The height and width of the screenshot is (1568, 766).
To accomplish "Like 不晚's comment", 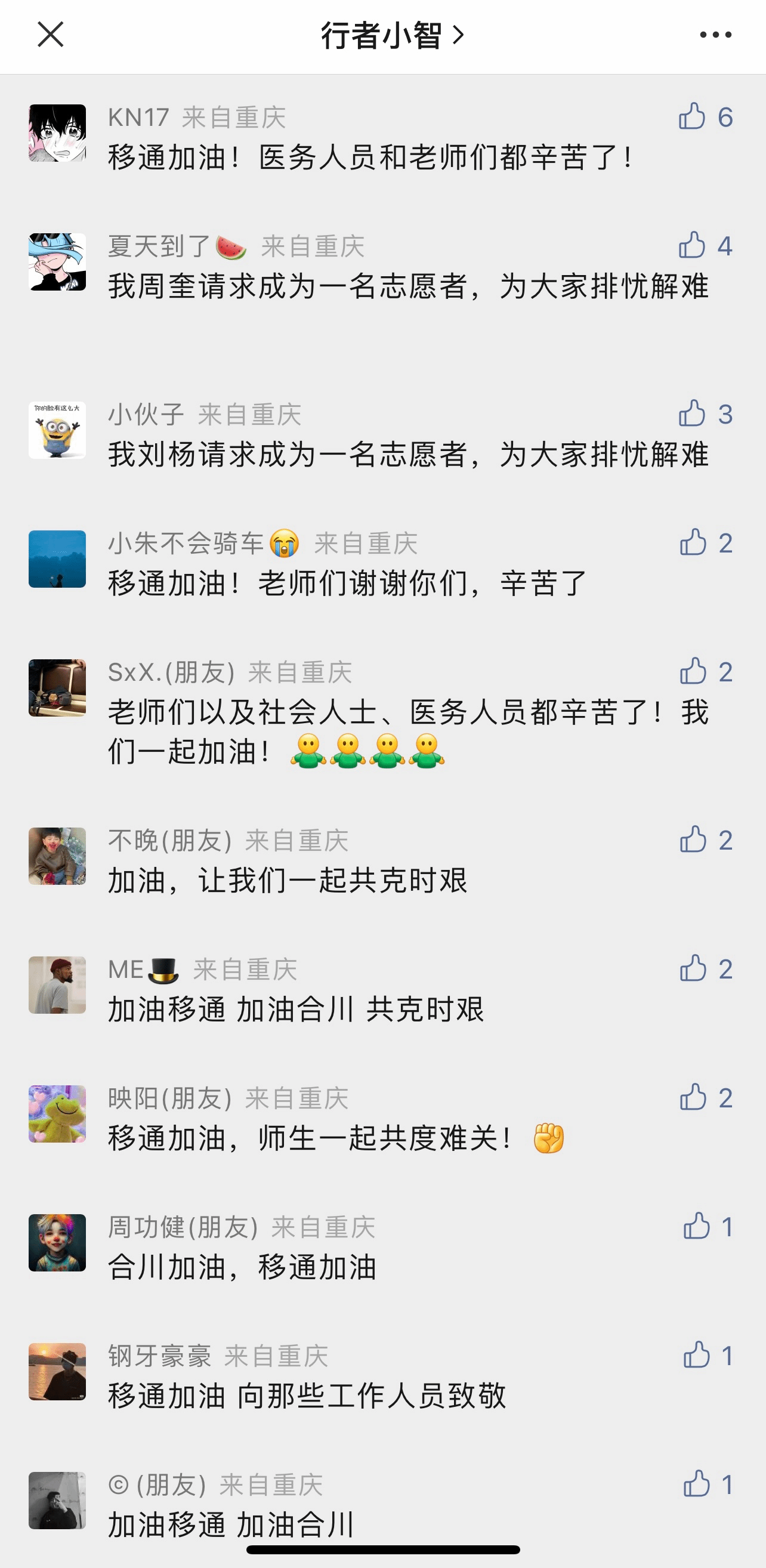I will click(x=693, y=839).
